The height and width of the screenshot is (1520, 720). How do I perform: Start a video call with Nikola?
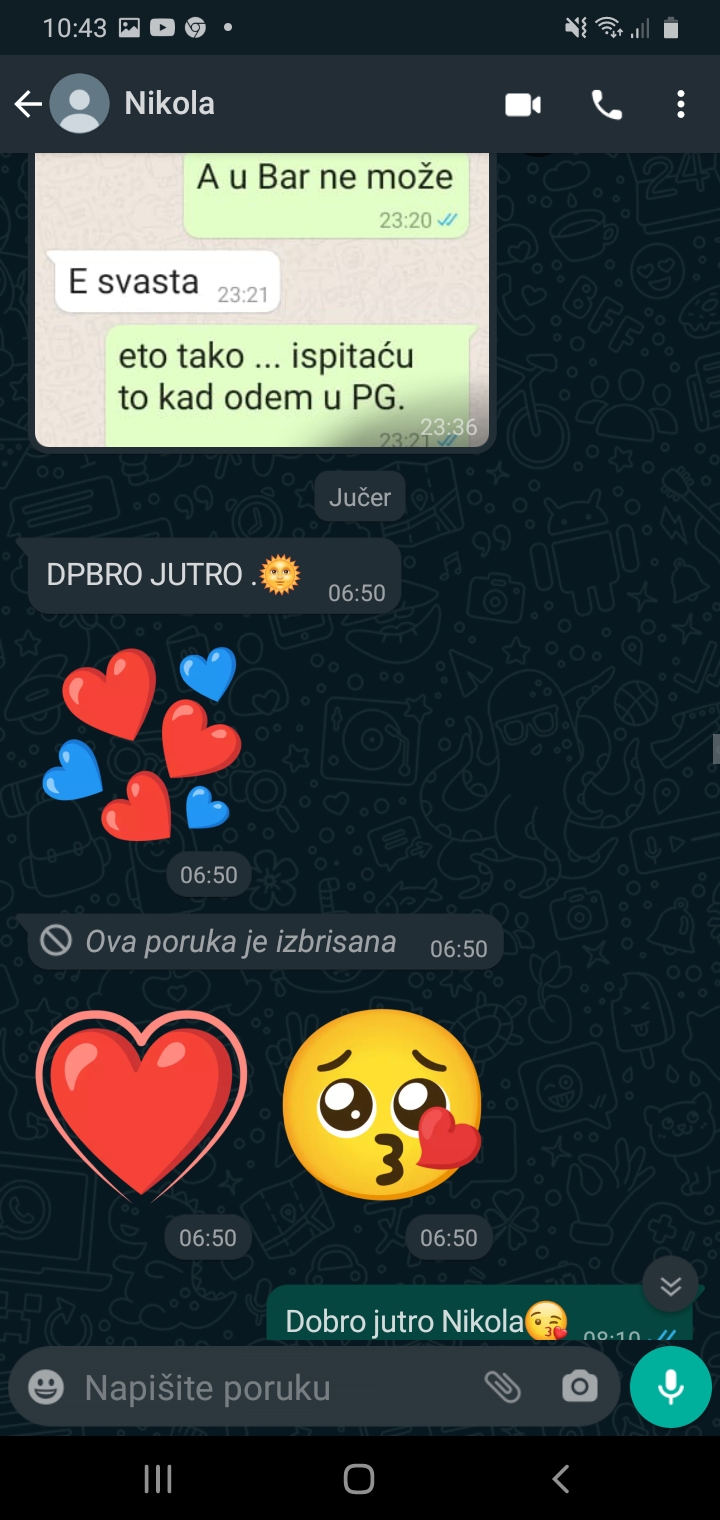click(522, 104)
